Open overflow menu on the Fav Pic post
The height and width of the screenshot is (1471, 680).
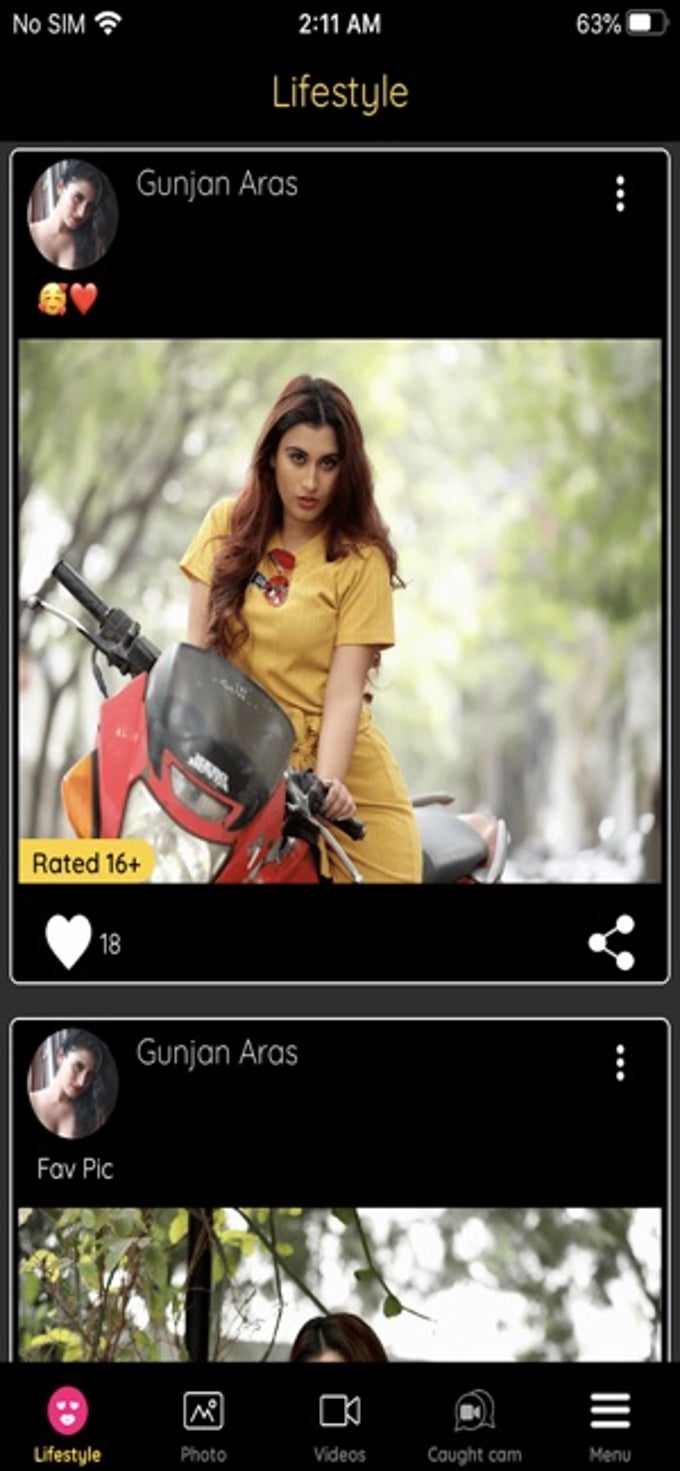pos(620,1063)
